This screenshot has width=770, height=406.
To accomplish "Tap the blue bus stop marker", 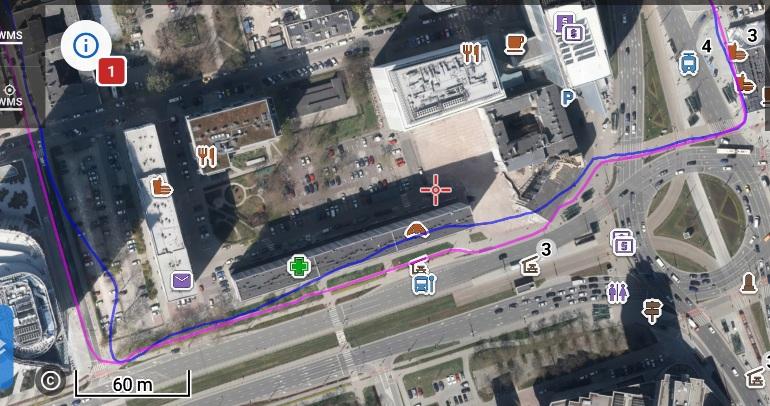I will 422,284.
